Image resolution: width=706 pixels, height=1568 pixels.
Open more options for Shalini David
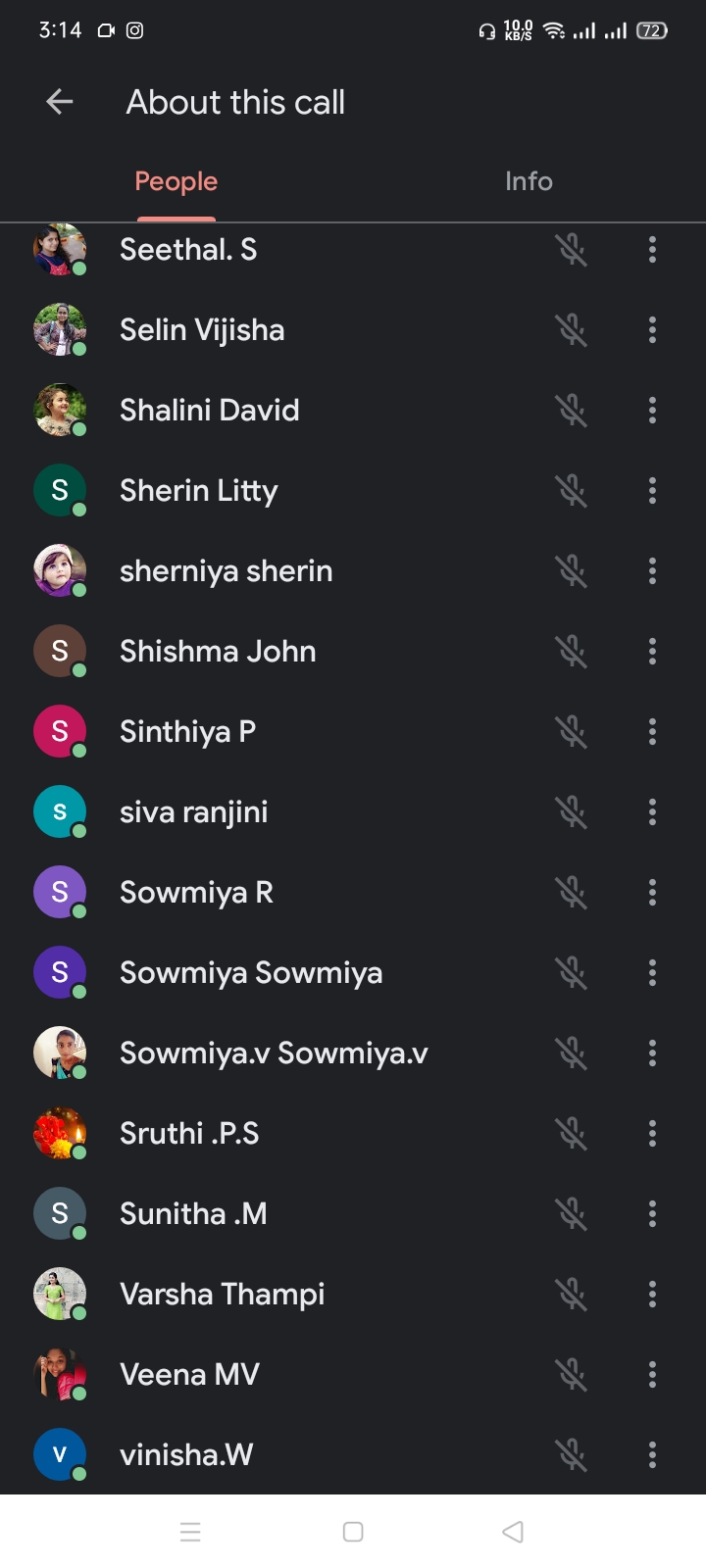(652, 411)
